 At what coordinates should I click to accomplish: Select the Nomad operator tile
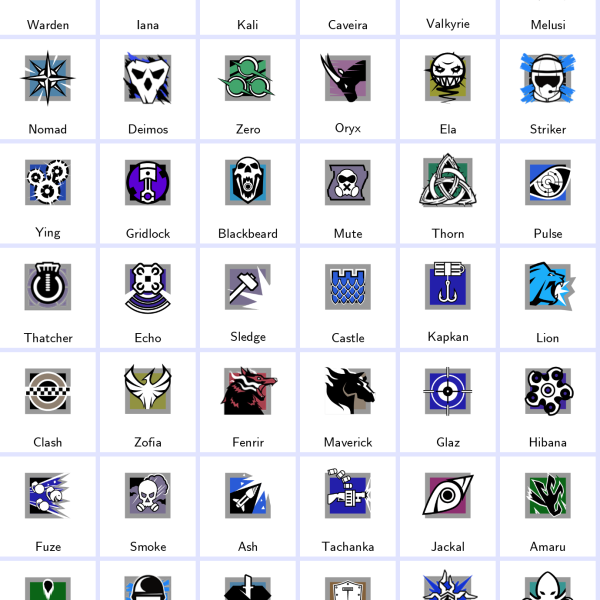pyautogui.click(x=48, y=88)
